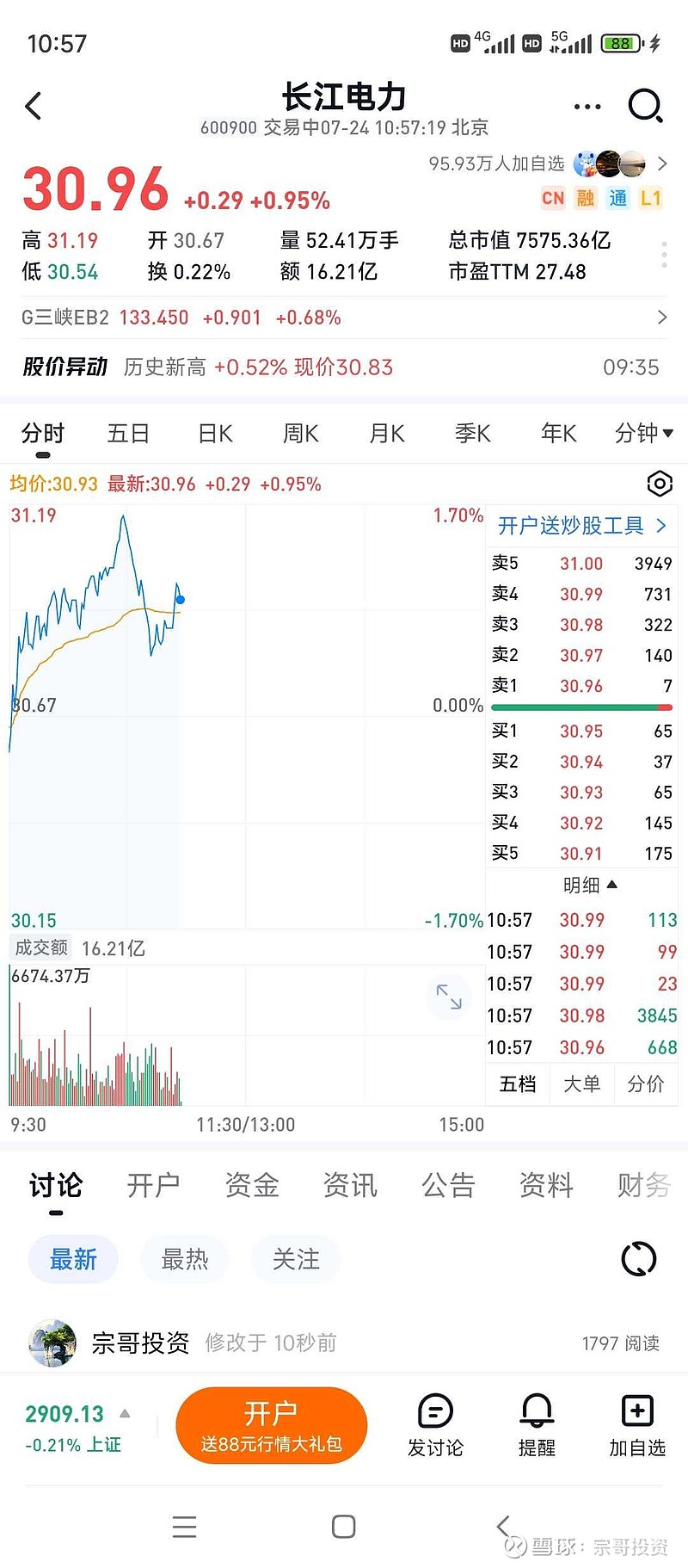Open the 开户送炒股工具 link
This screenshot has width=688, height=1568.
coord(582,526)
